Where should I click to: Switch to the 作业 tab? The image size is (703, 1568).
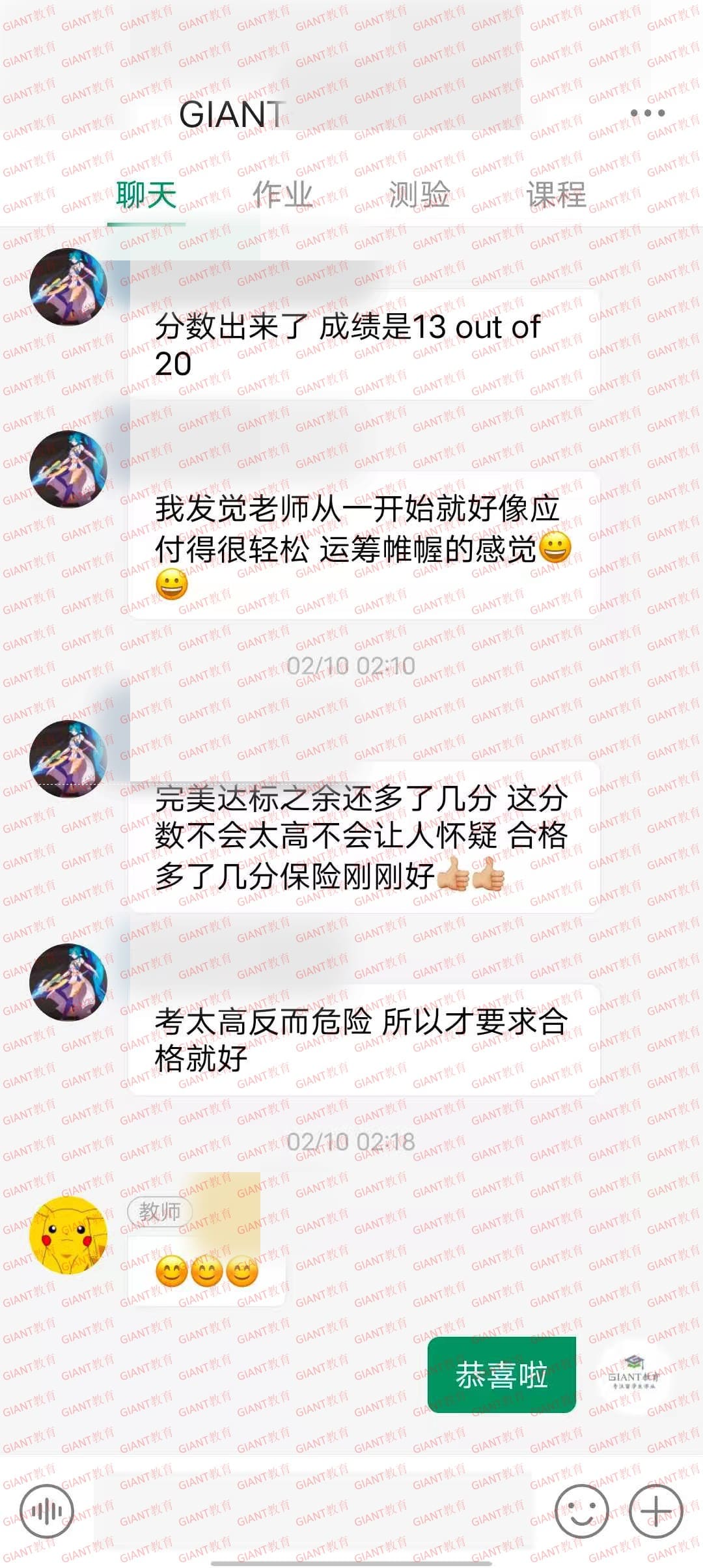click(283, 195)
